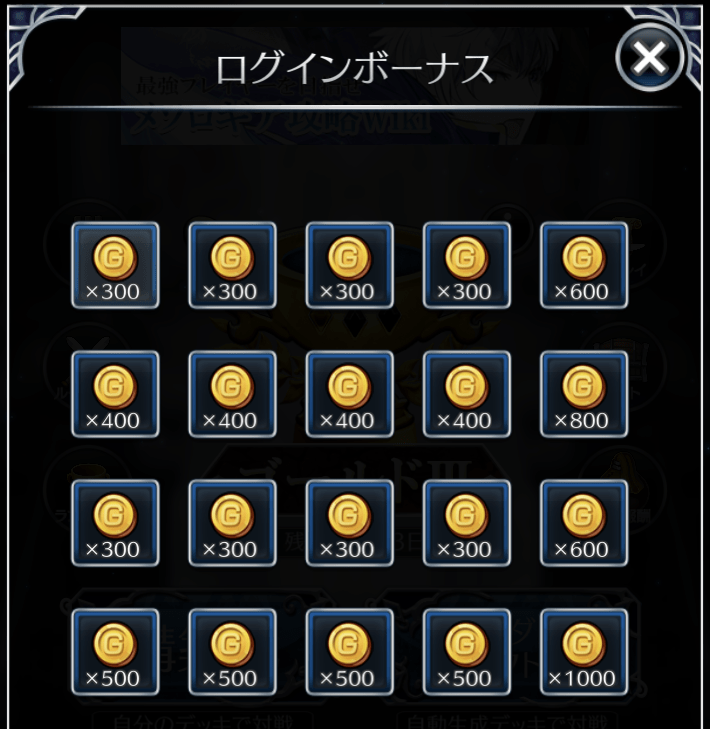Close the login bonus dialog

(650, 57)
